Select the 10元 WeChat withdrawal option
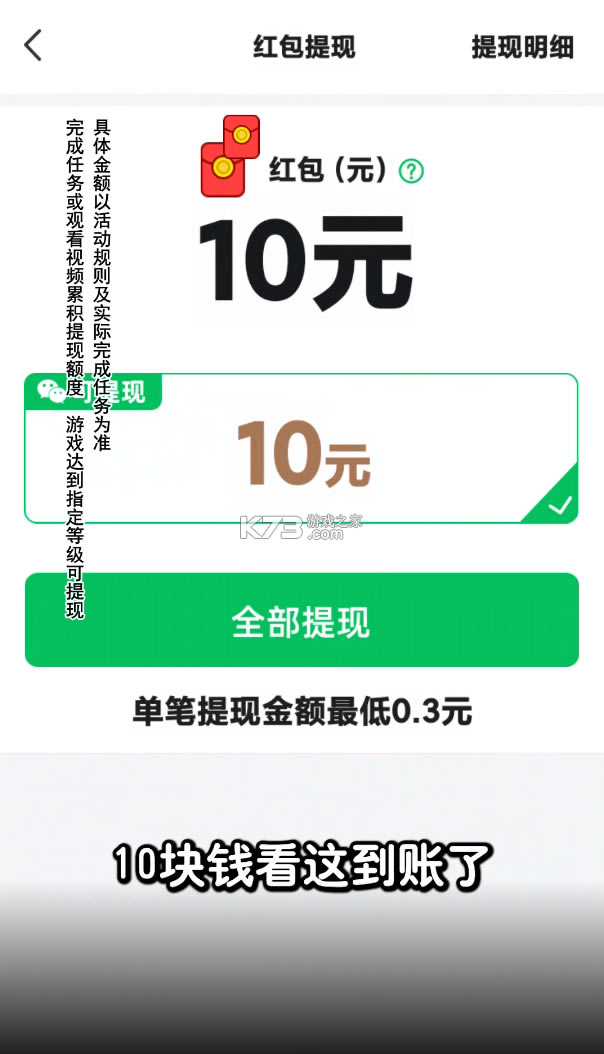 301,450
